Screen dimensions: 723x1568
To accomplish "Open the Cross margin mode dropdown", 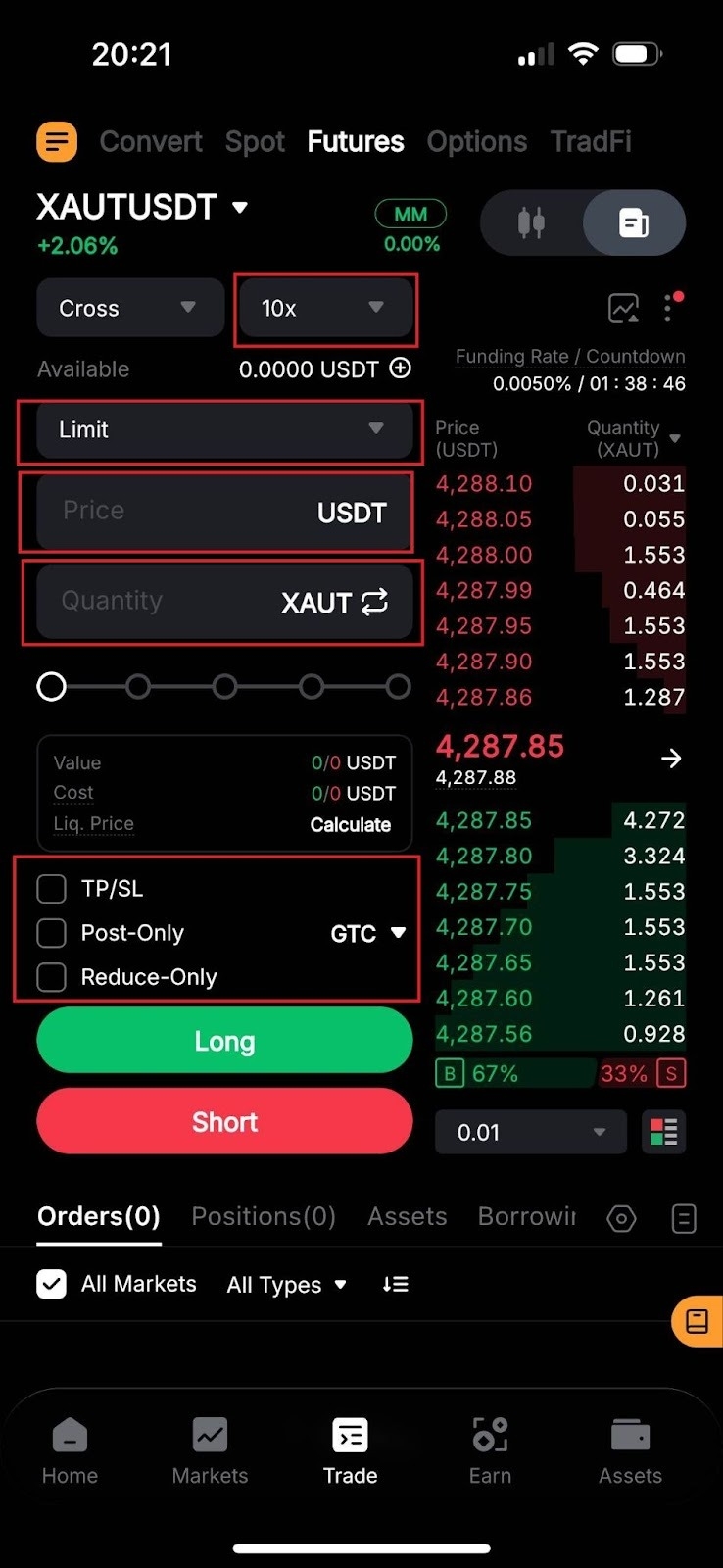I will click(x=129, y=308).
